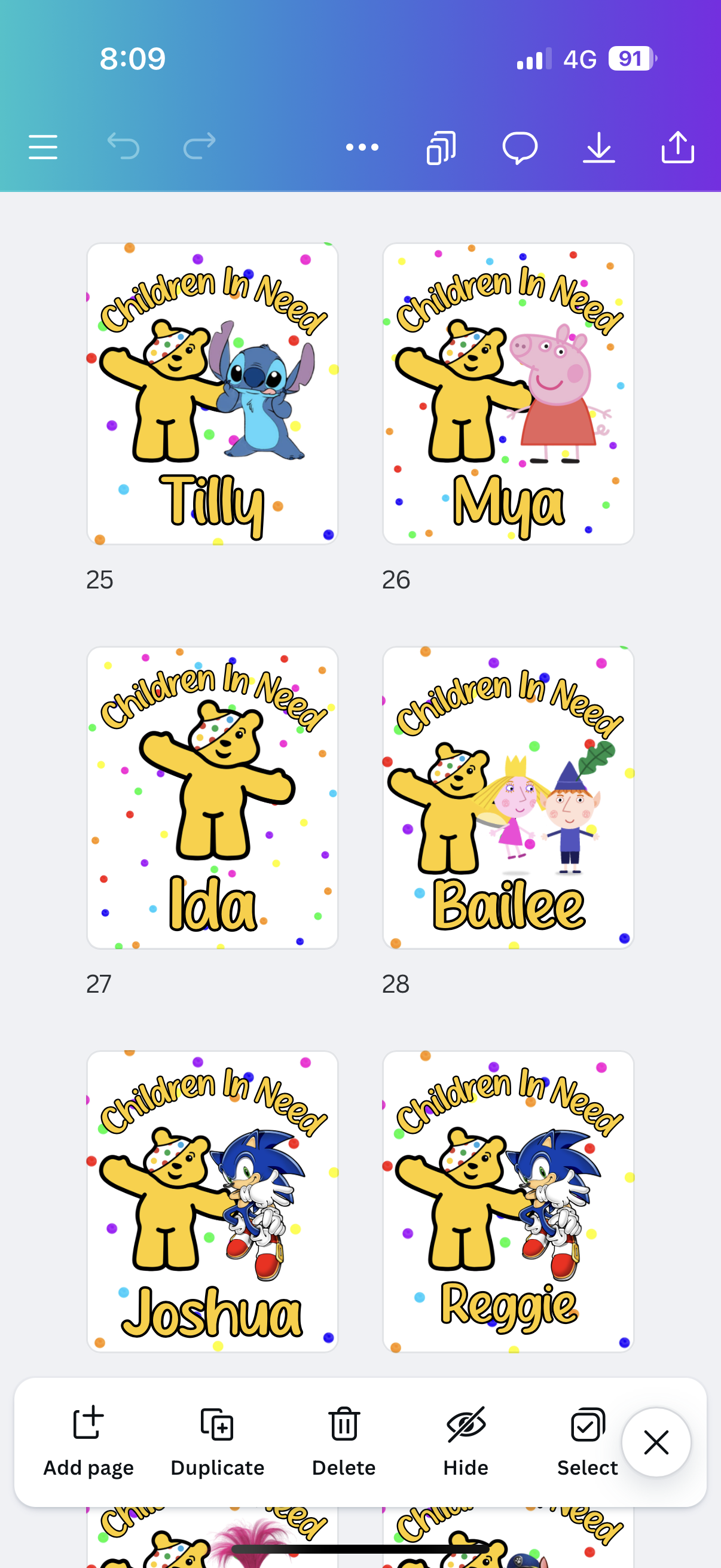This screenshot has height=1568, width=721.
Task: Close the page actions toolbar
Action: click(x=656, y=1442)
